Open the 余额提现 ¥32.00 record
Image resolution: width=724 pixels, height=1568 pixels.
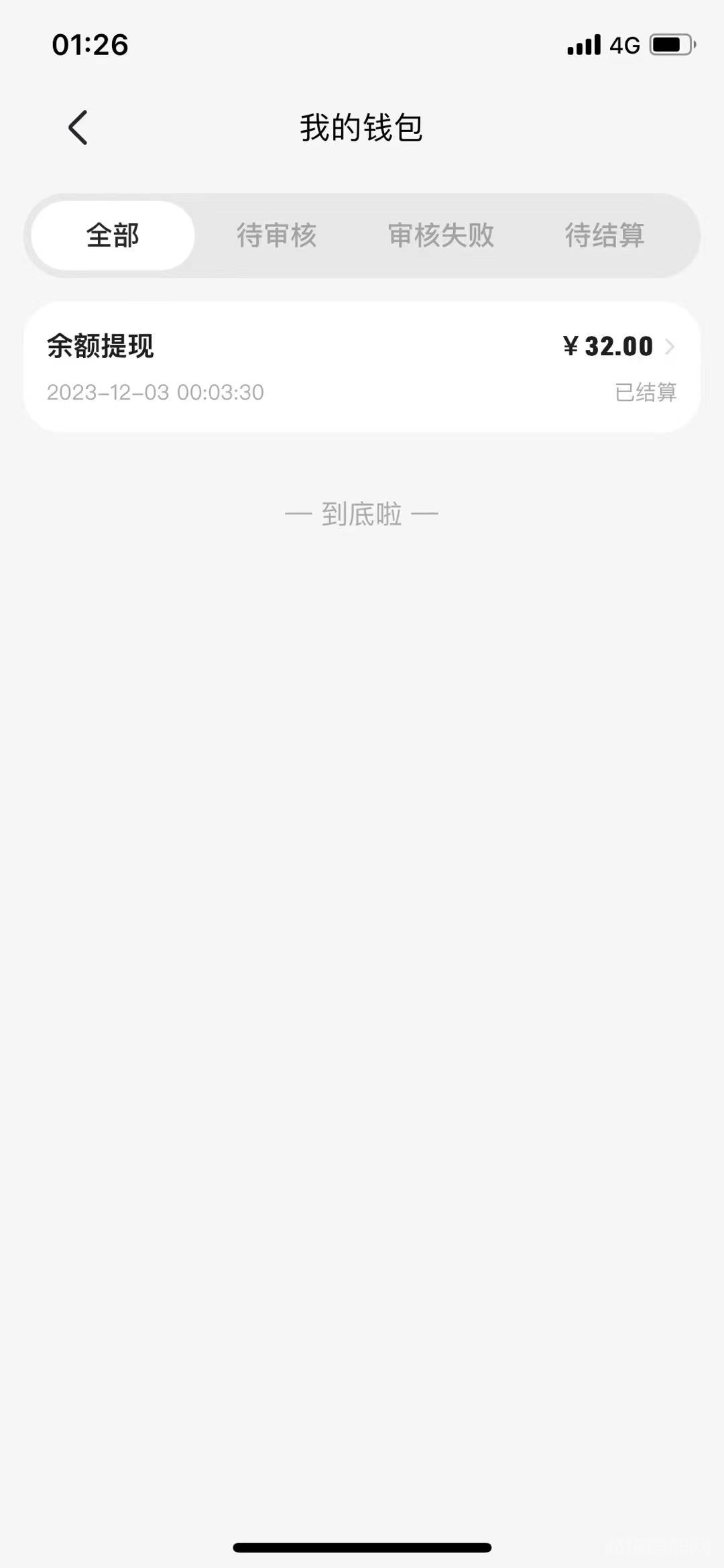point(362,367)
